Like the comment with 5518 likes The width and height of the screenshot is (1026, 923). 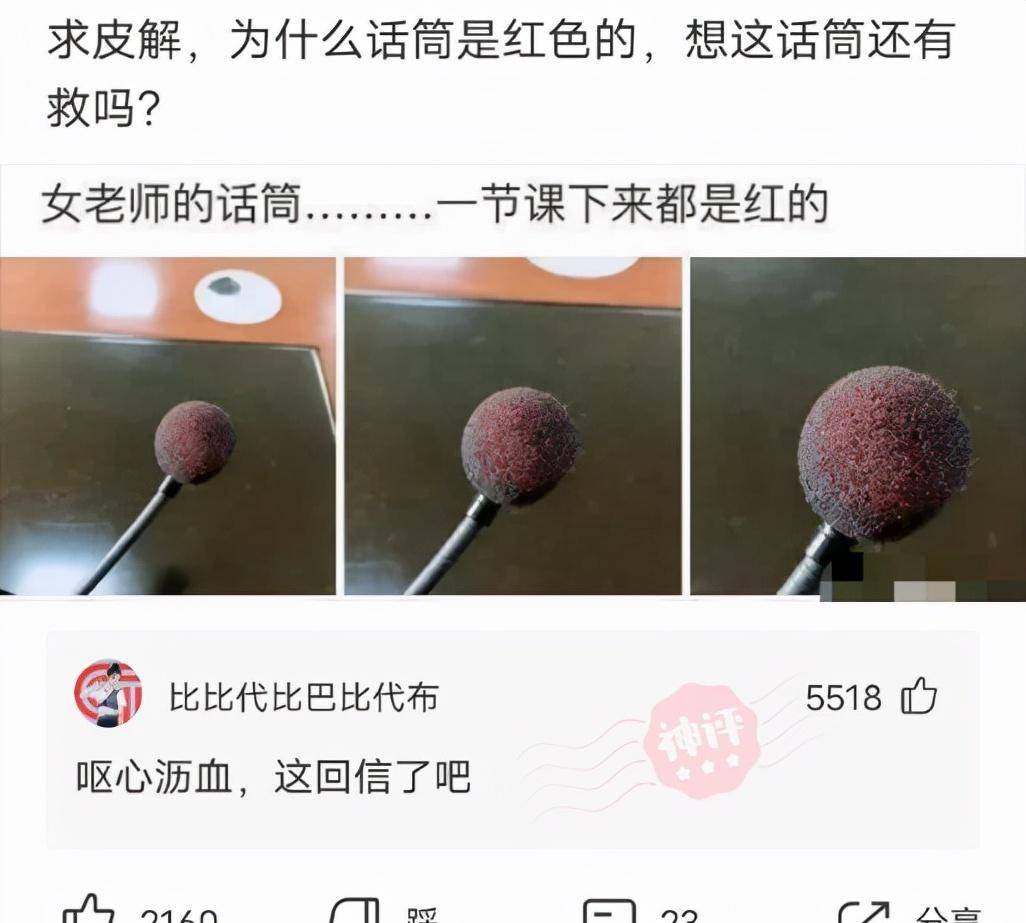(x=919, y=697)
